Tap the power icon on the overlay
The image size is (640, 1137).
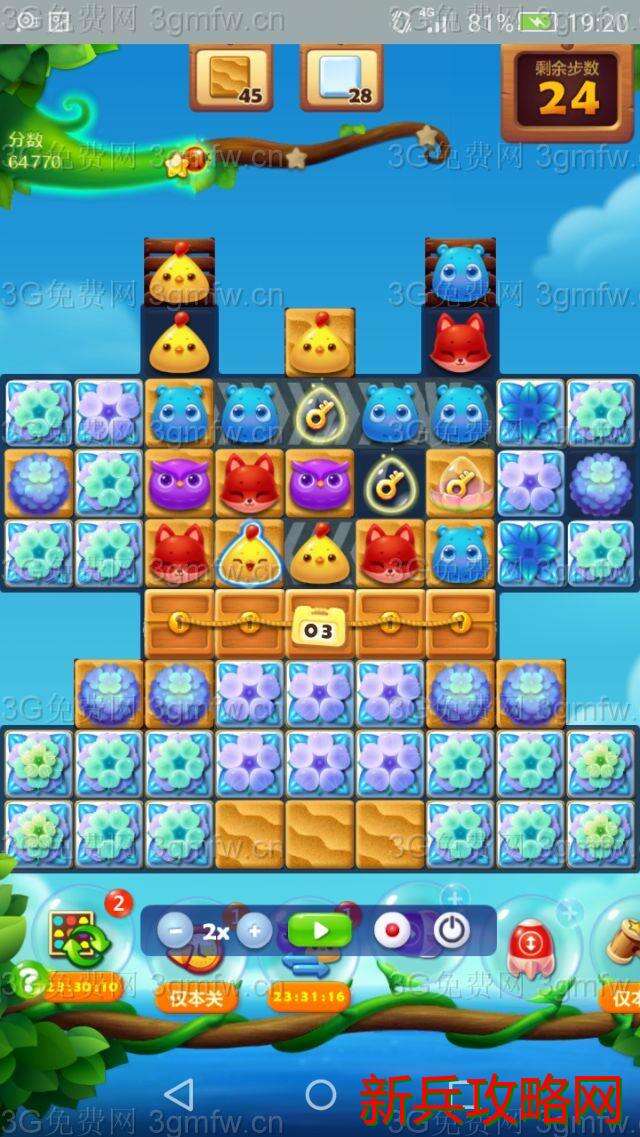tap(451, 931)
